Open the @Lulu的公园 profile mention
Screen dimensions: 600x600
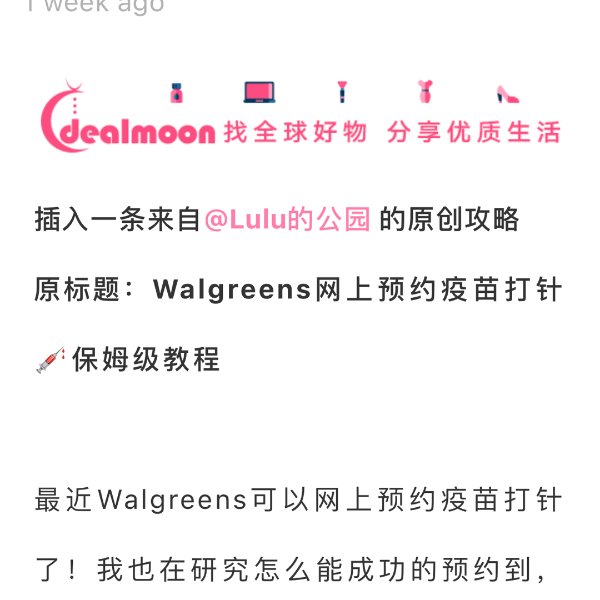pyautogui.click(x=287, y=219)
